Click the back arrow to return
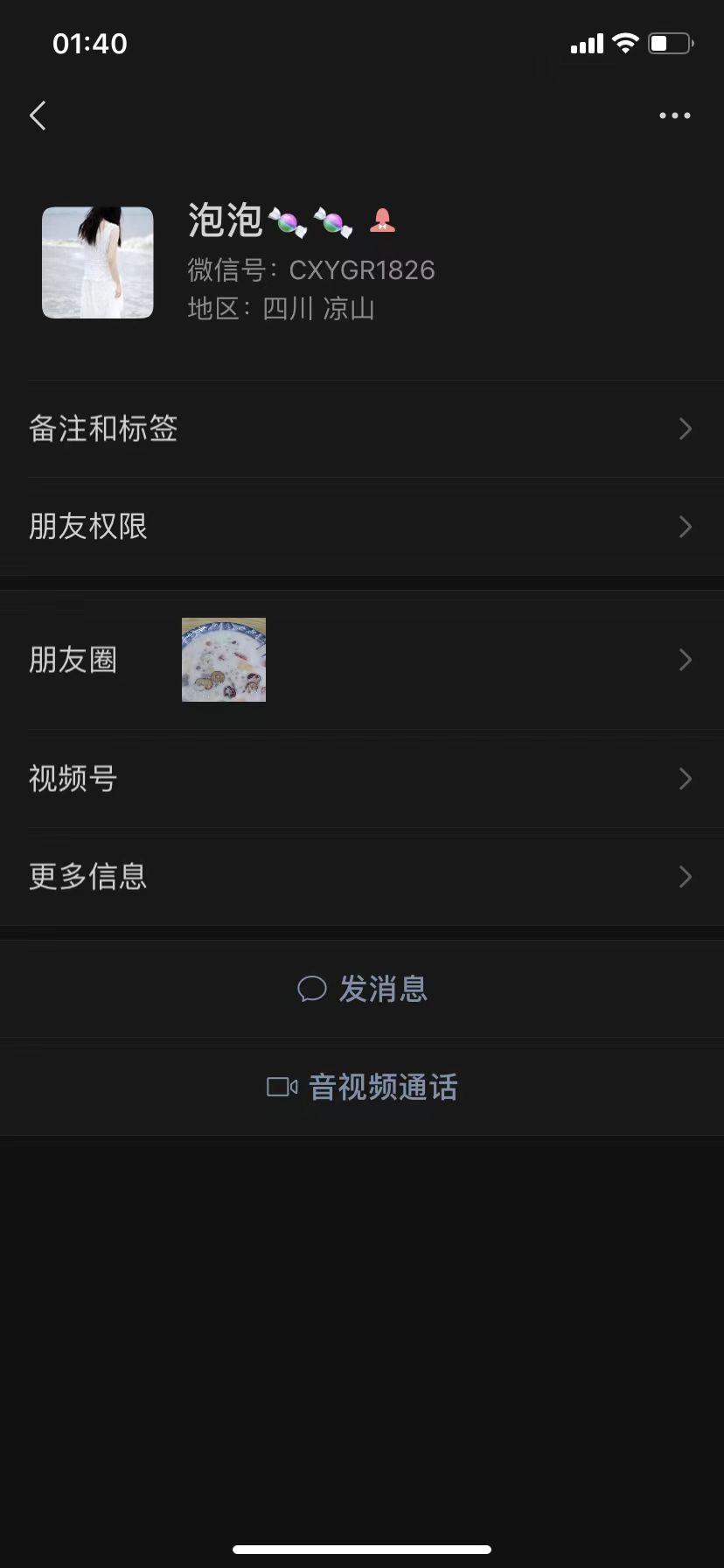 click(x=38, y=115)
